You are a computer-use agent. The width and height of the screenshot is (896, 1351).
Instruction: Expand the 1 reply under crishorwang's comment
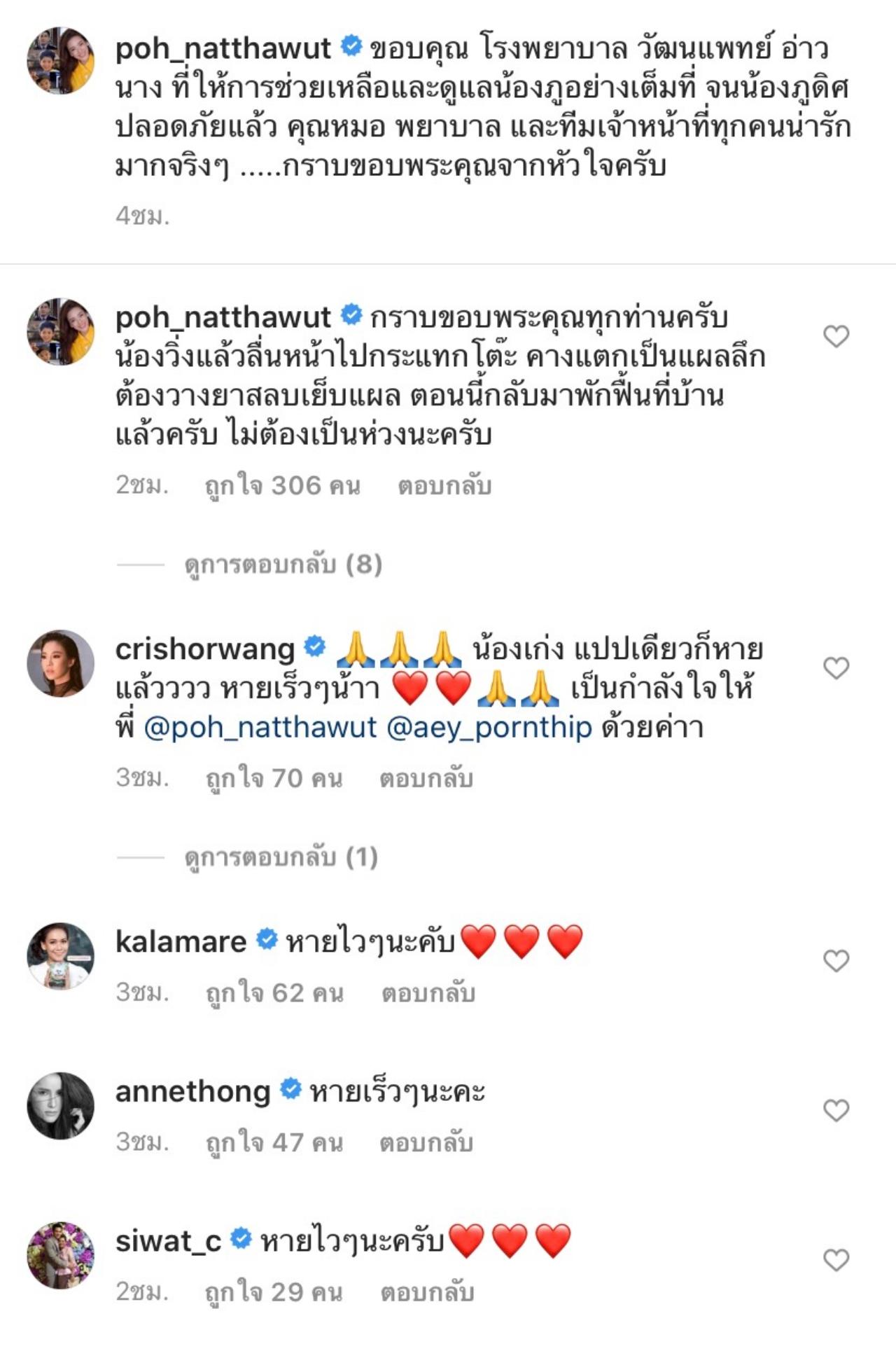coord(281,857)
